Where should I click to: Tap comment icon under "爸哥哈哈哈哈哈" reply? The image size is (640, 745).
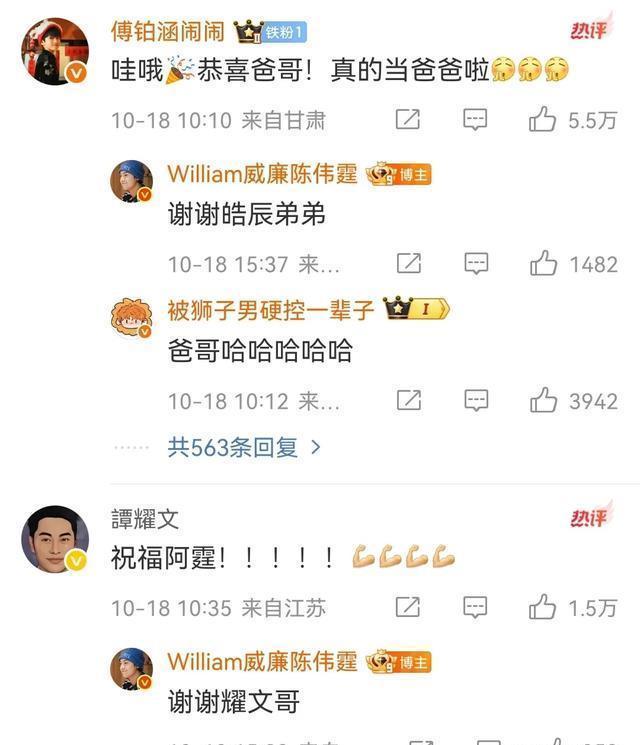pos(476,401)
